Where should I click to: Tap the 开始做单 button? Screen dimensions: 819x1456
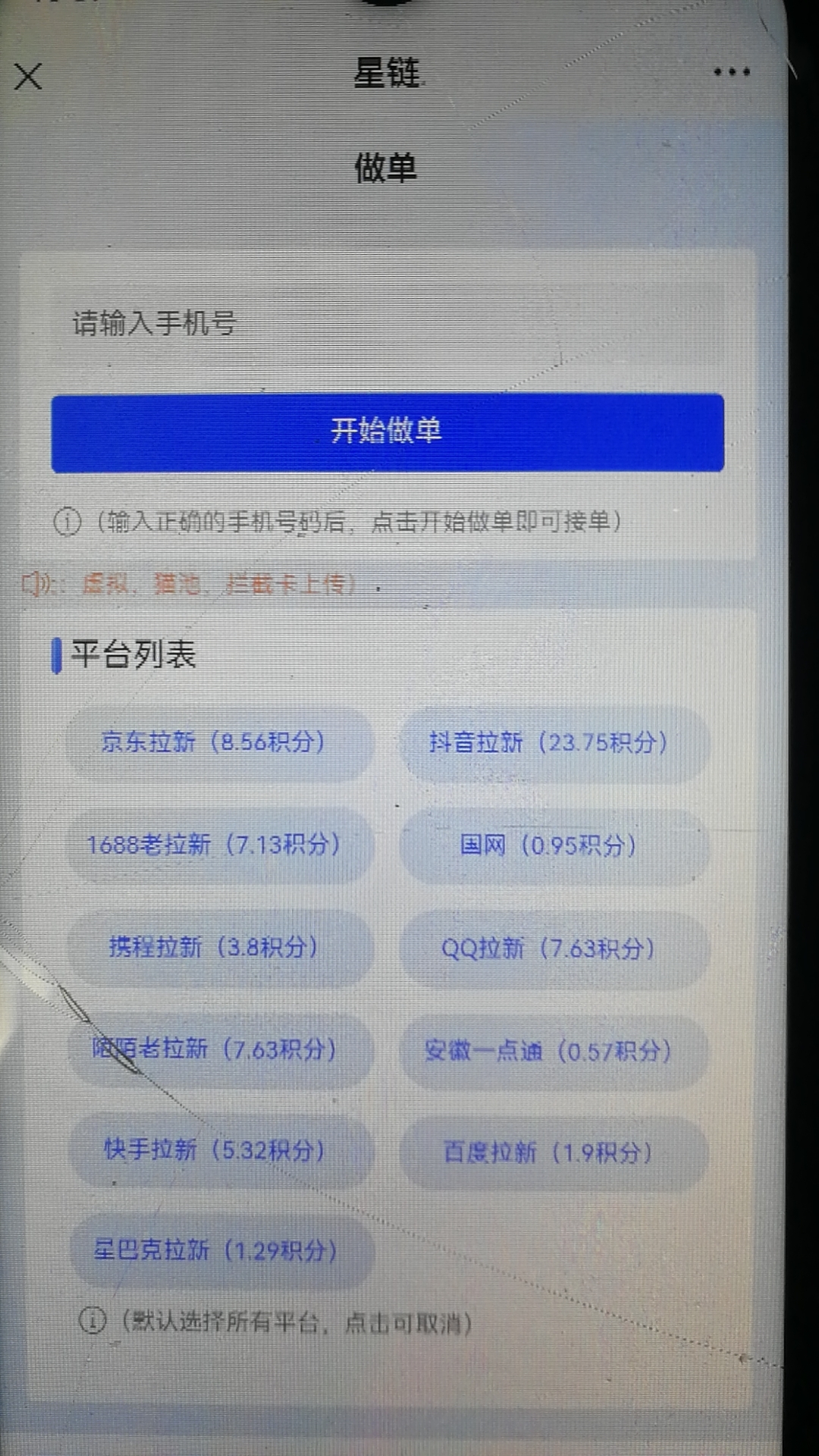388,432
